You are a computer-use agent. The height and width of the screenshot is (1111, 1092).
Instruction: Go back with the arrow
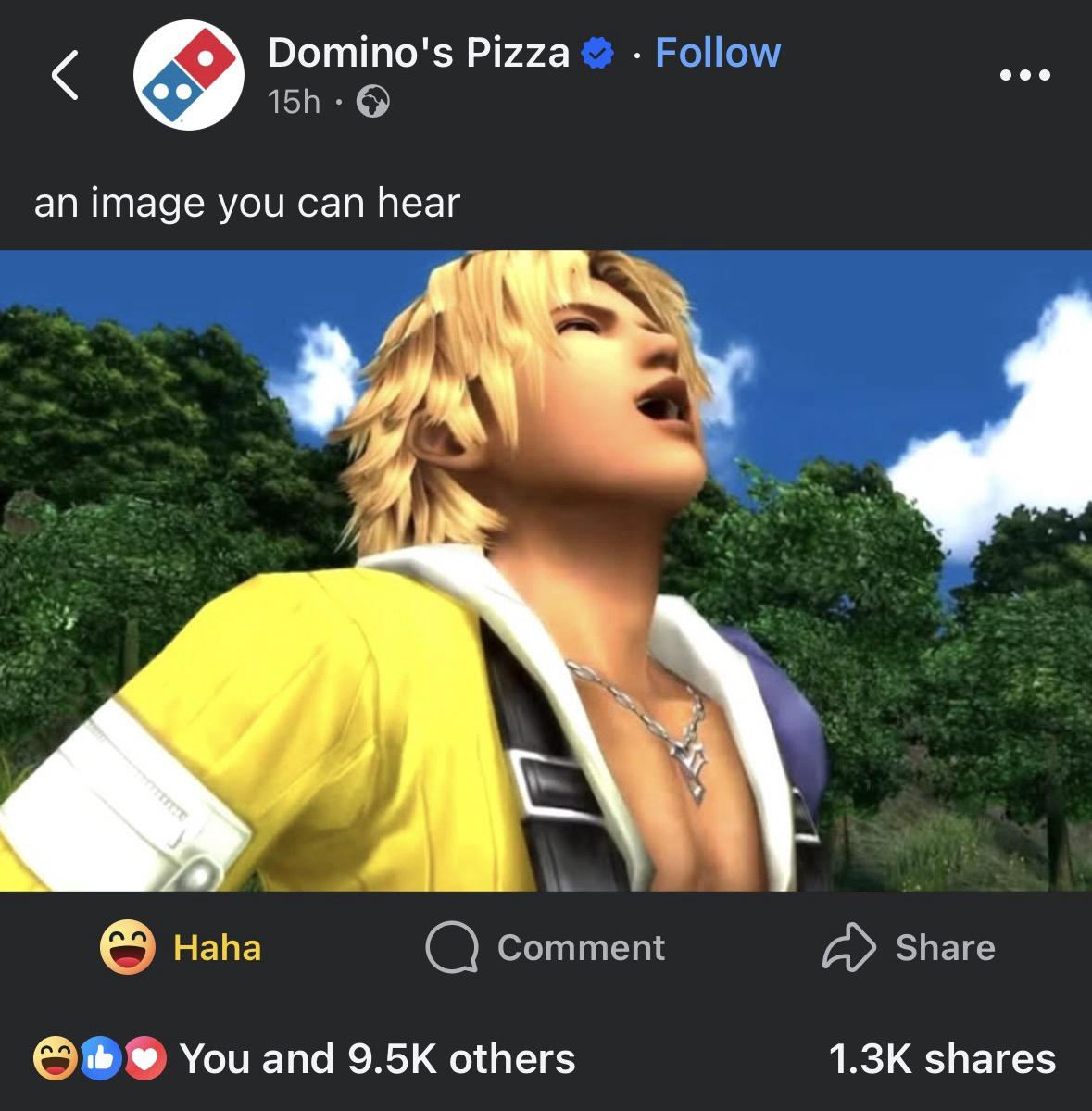(65, 75)
